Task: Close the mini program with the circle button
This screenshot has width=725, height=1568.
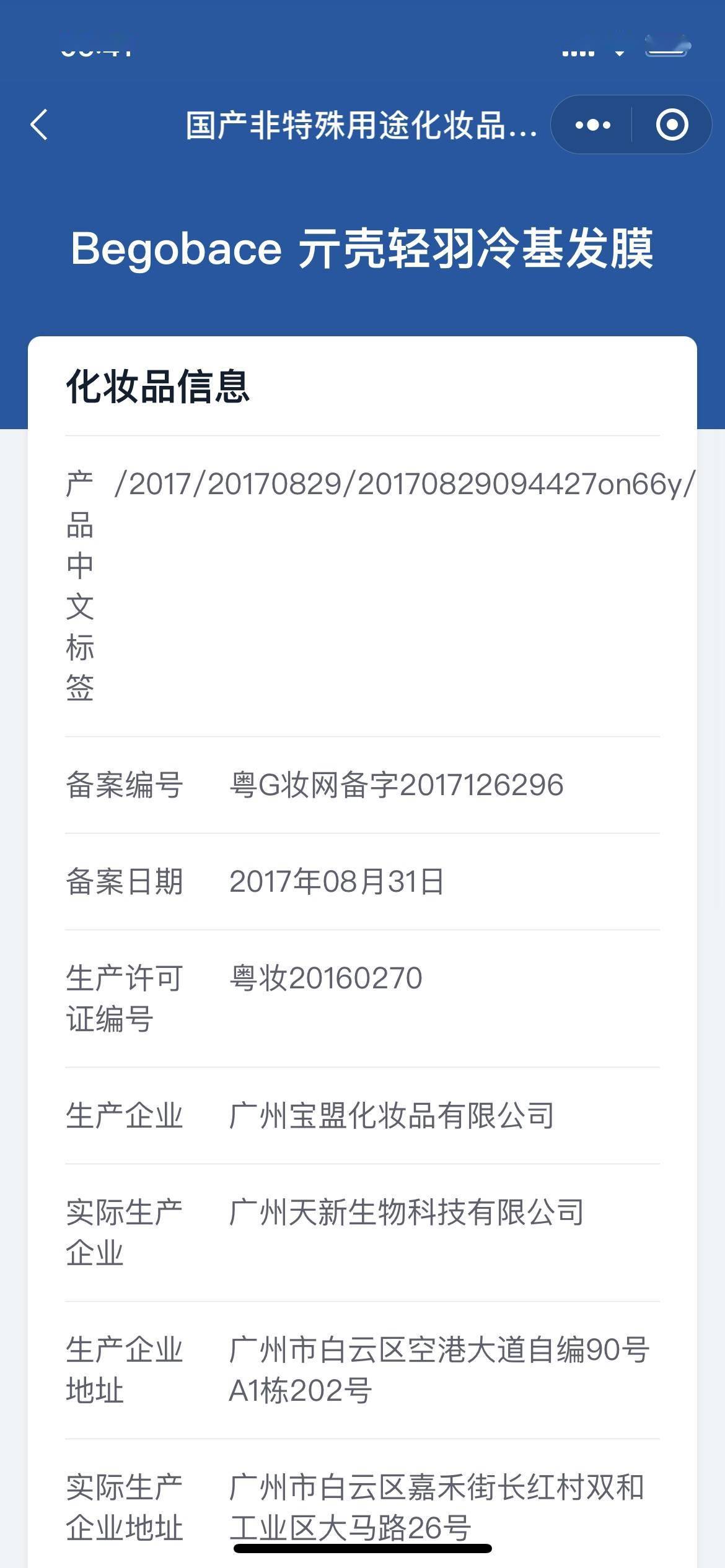Action: coord(672,125)
